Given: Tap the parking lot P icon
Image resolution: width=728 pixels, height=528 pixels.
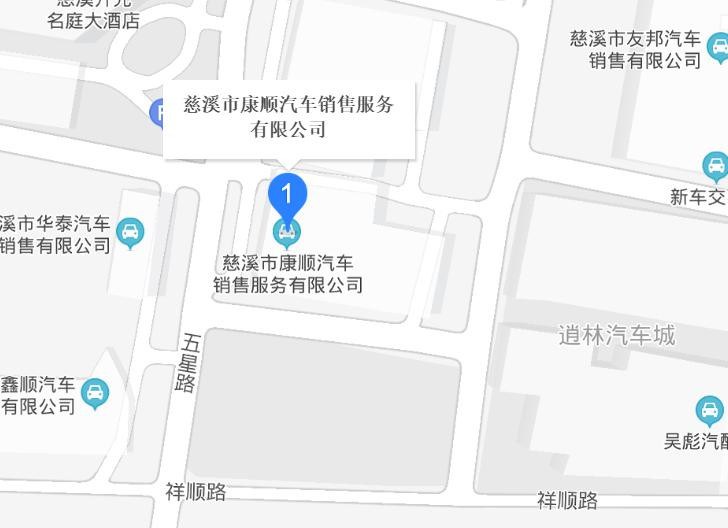Looking at the screenshot, I should coord(157,113).
